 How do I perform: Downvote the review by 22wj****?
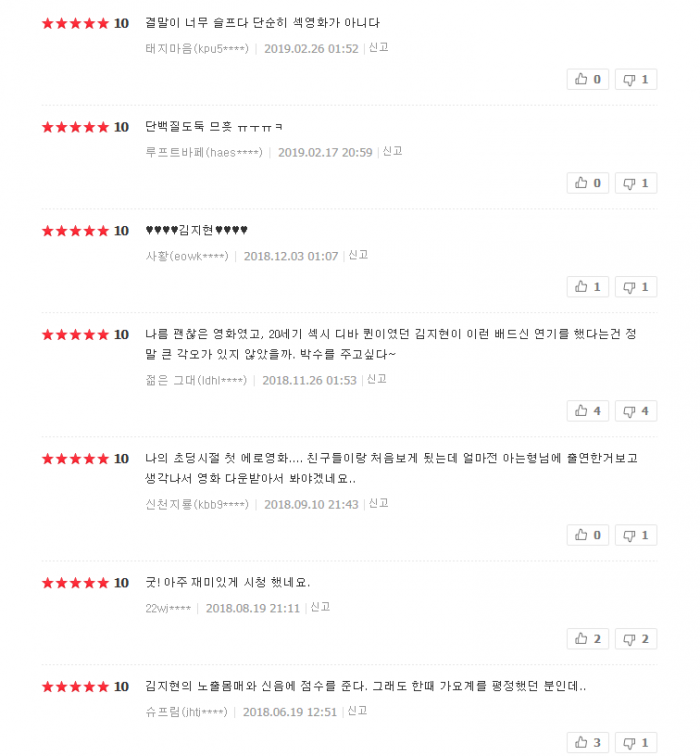tap(635, 639)
